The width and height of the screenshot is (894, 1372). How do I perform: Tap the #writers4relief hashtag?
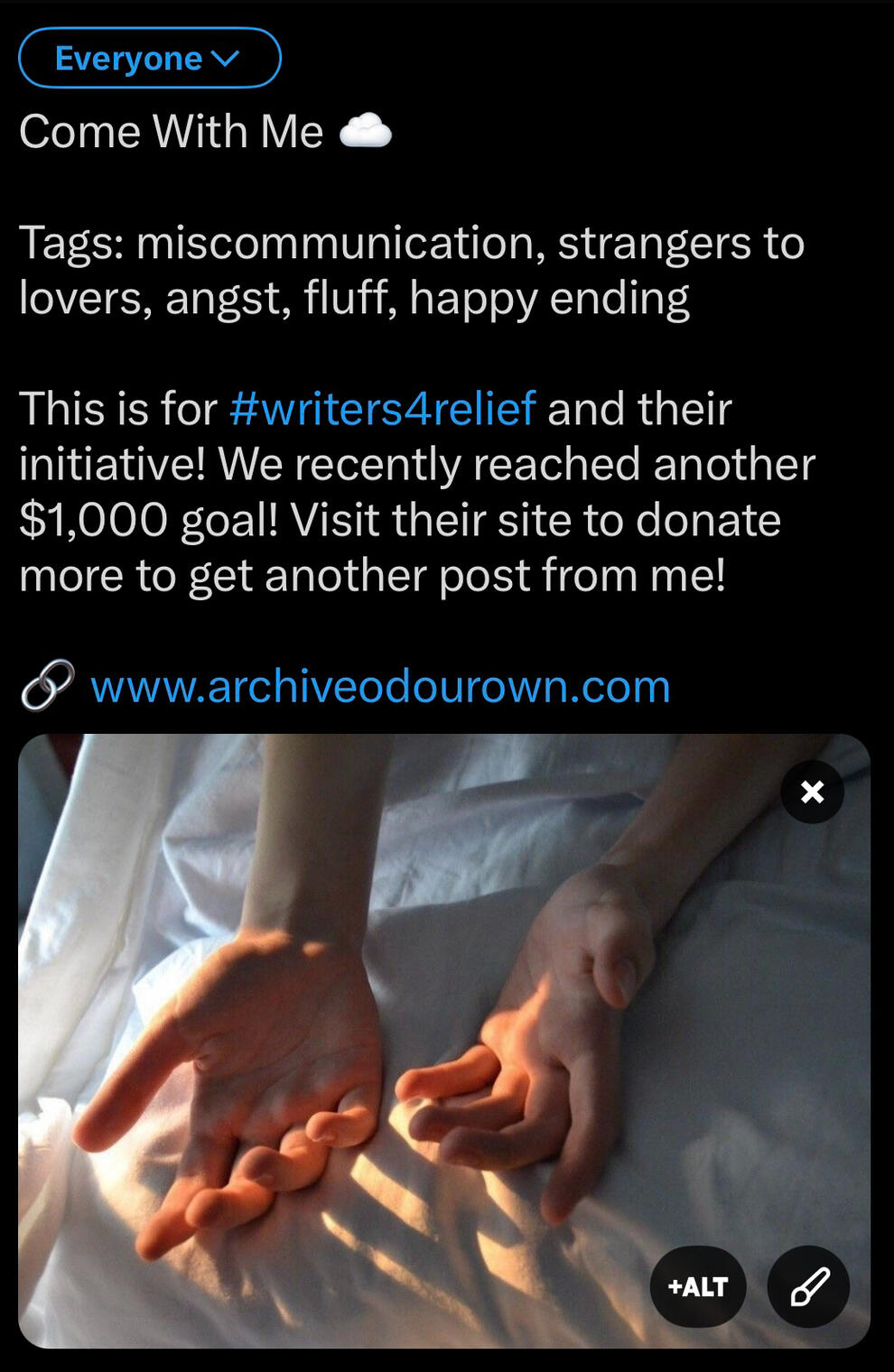click(383, 409)
